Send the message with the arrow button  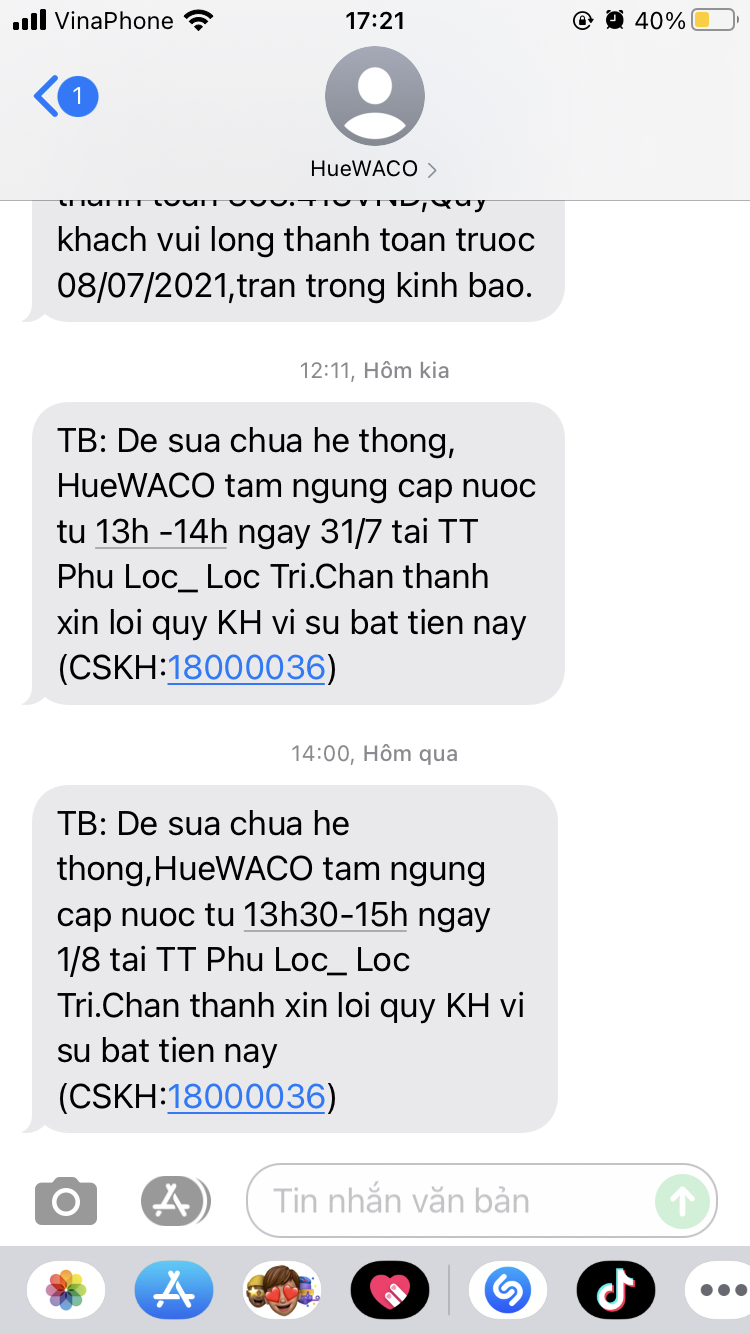[683, 1200]
